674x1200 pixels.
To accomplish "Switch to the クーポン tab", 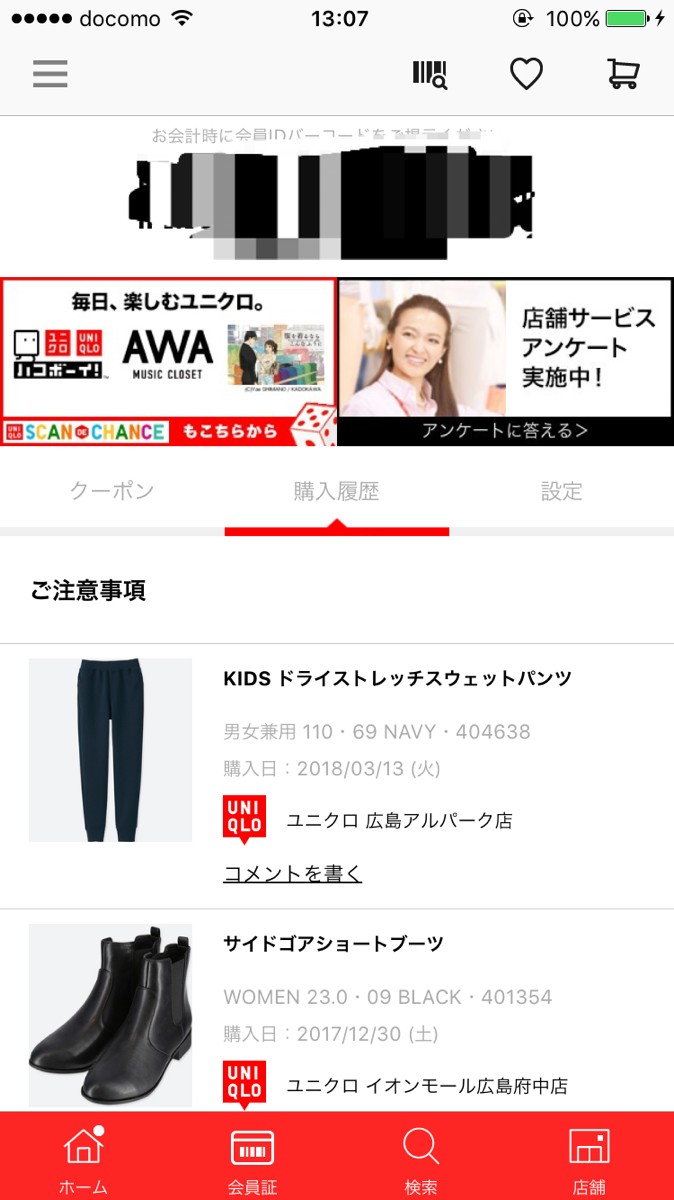I will [x=112, y=491].
